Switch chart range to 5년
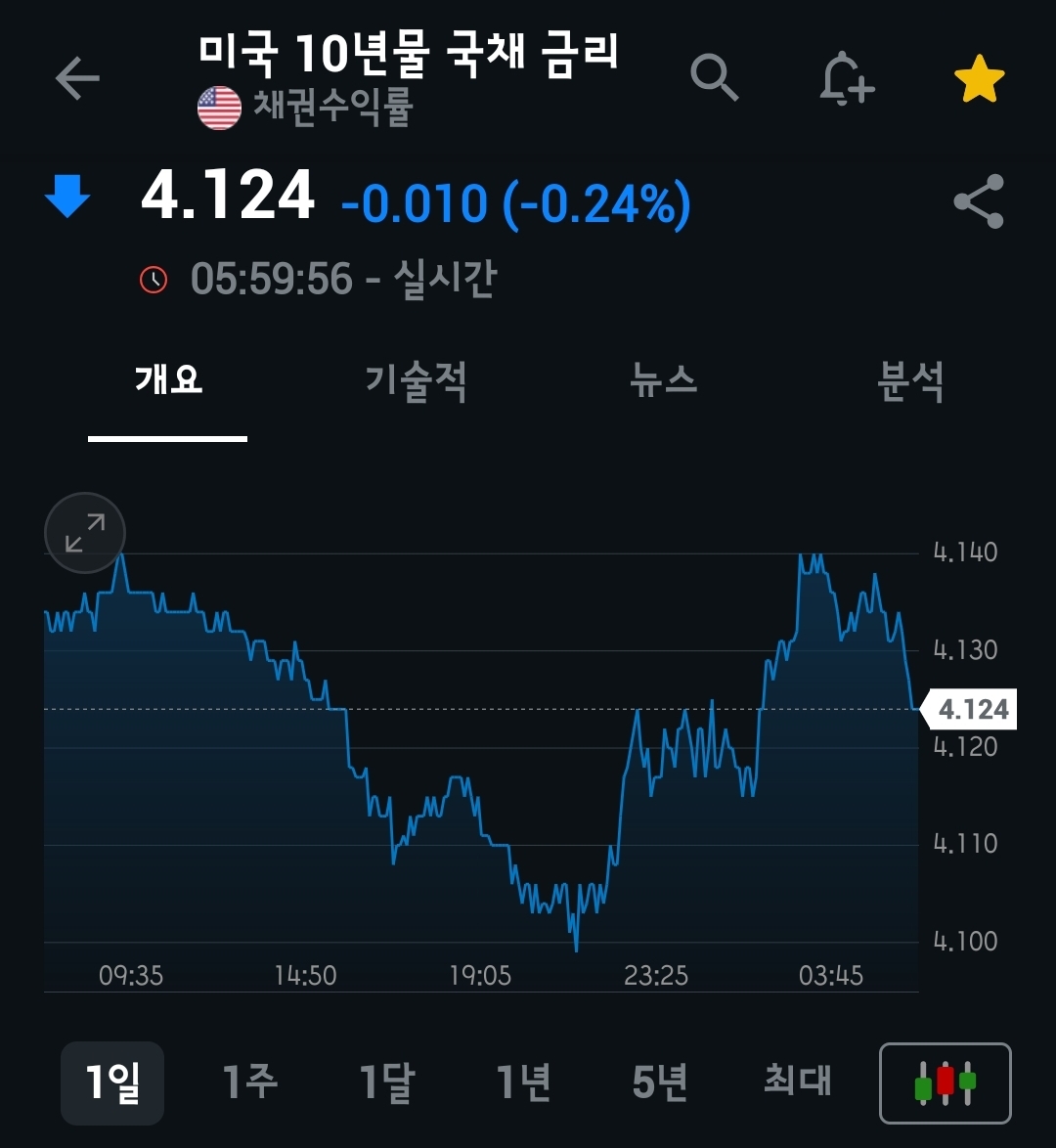 point(661,1082)
